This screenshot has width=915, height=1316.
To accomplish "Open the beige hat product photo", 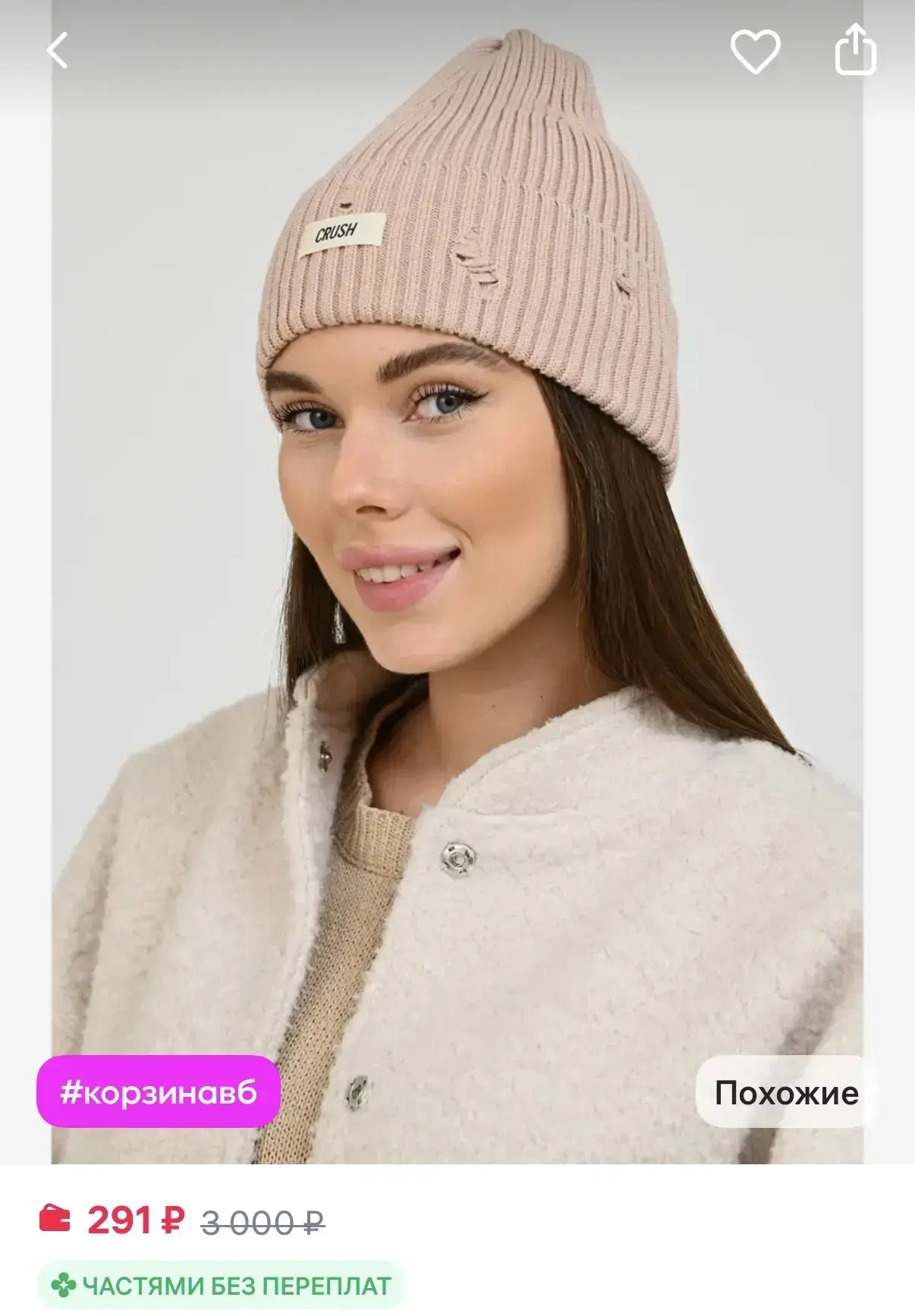I will (x=457, y=582).
